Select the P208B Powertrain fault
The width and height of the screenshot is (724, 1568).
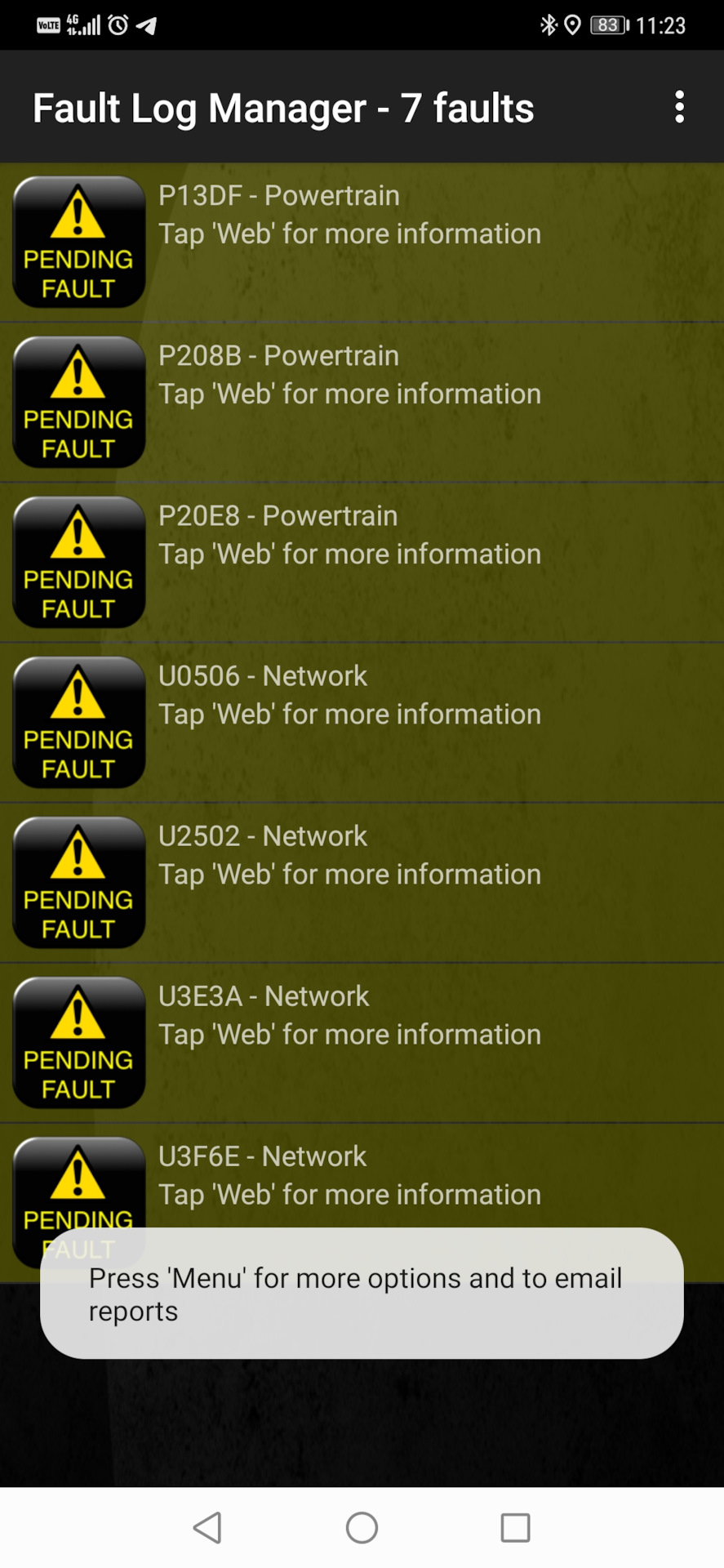pyautogui.click(x=361, y=402)
